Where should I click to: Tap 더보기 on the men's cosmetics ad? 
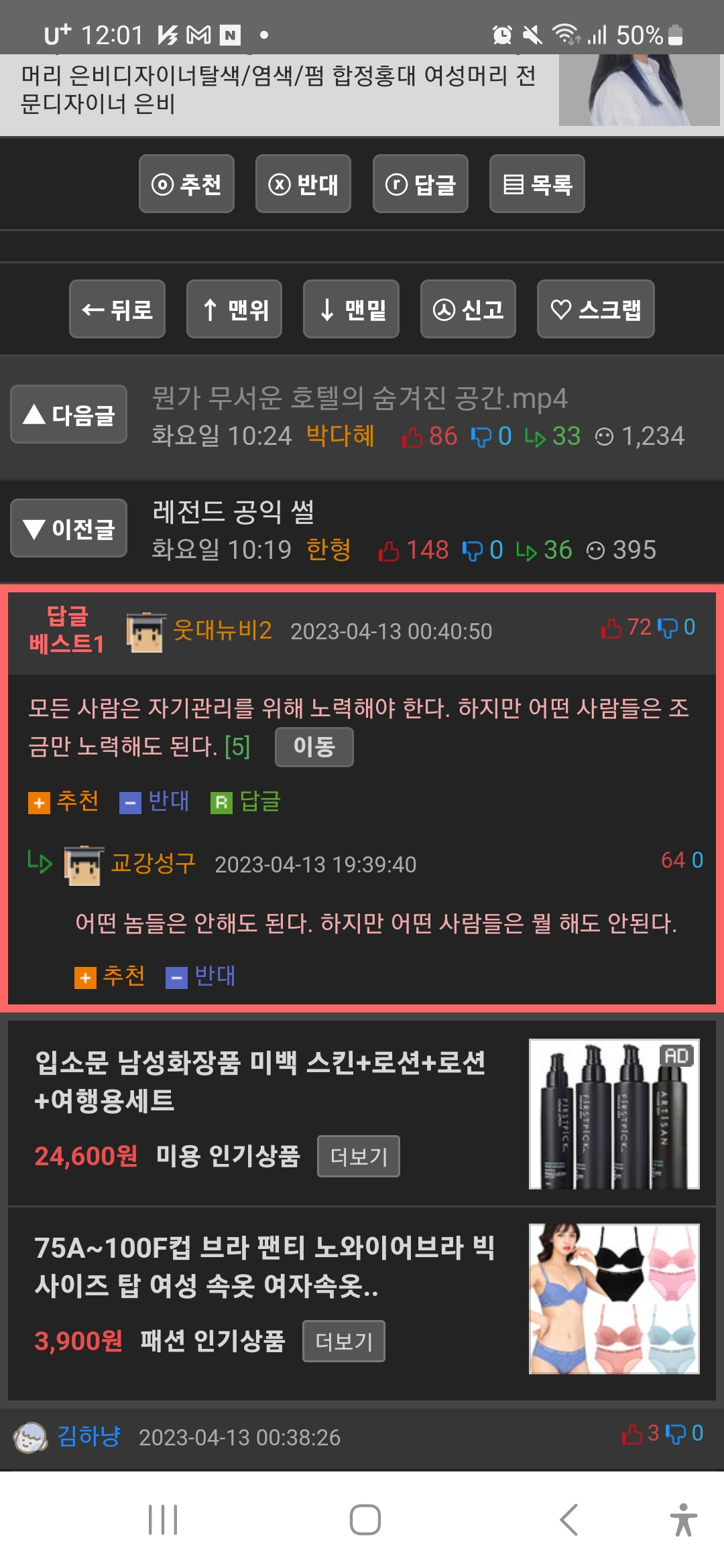coord(359,1156)
